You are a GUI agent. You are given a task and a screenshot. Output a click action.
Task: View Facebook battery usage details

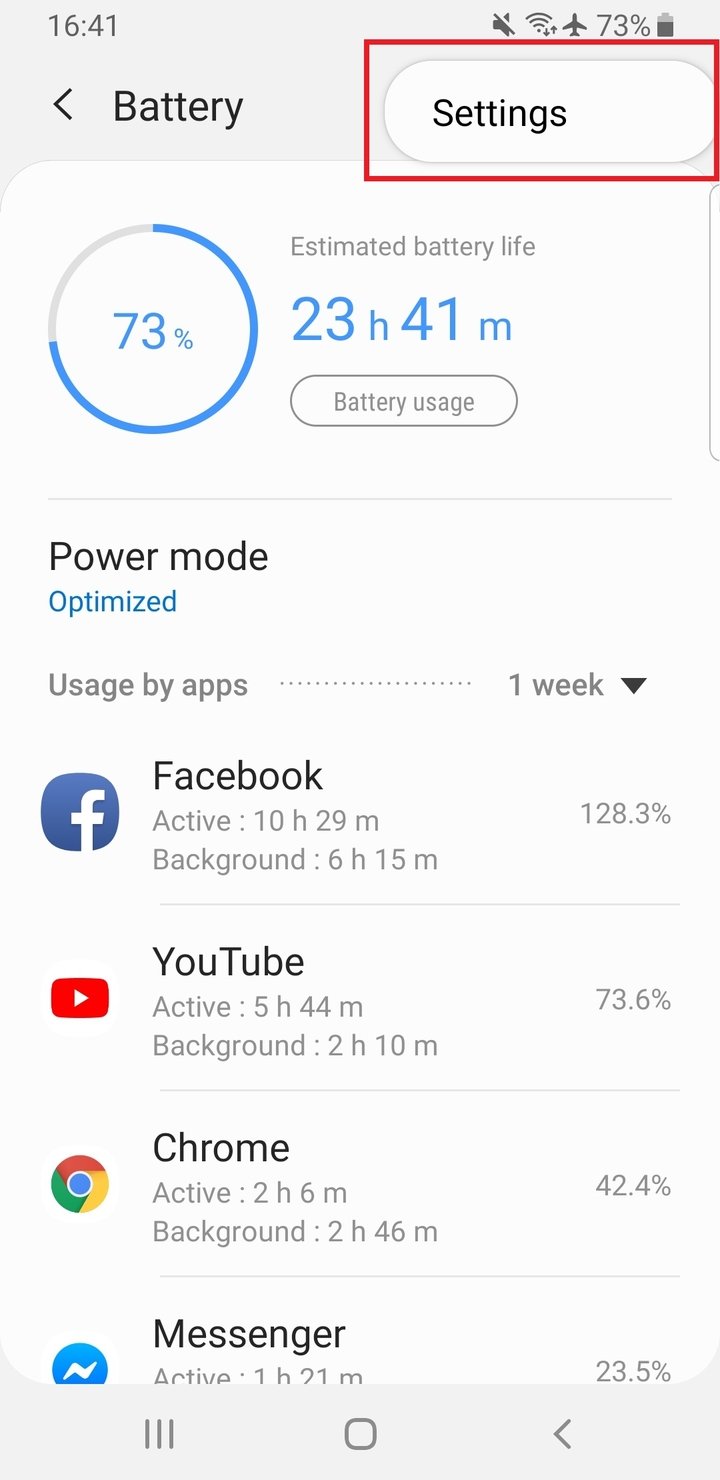pos(360,813)
